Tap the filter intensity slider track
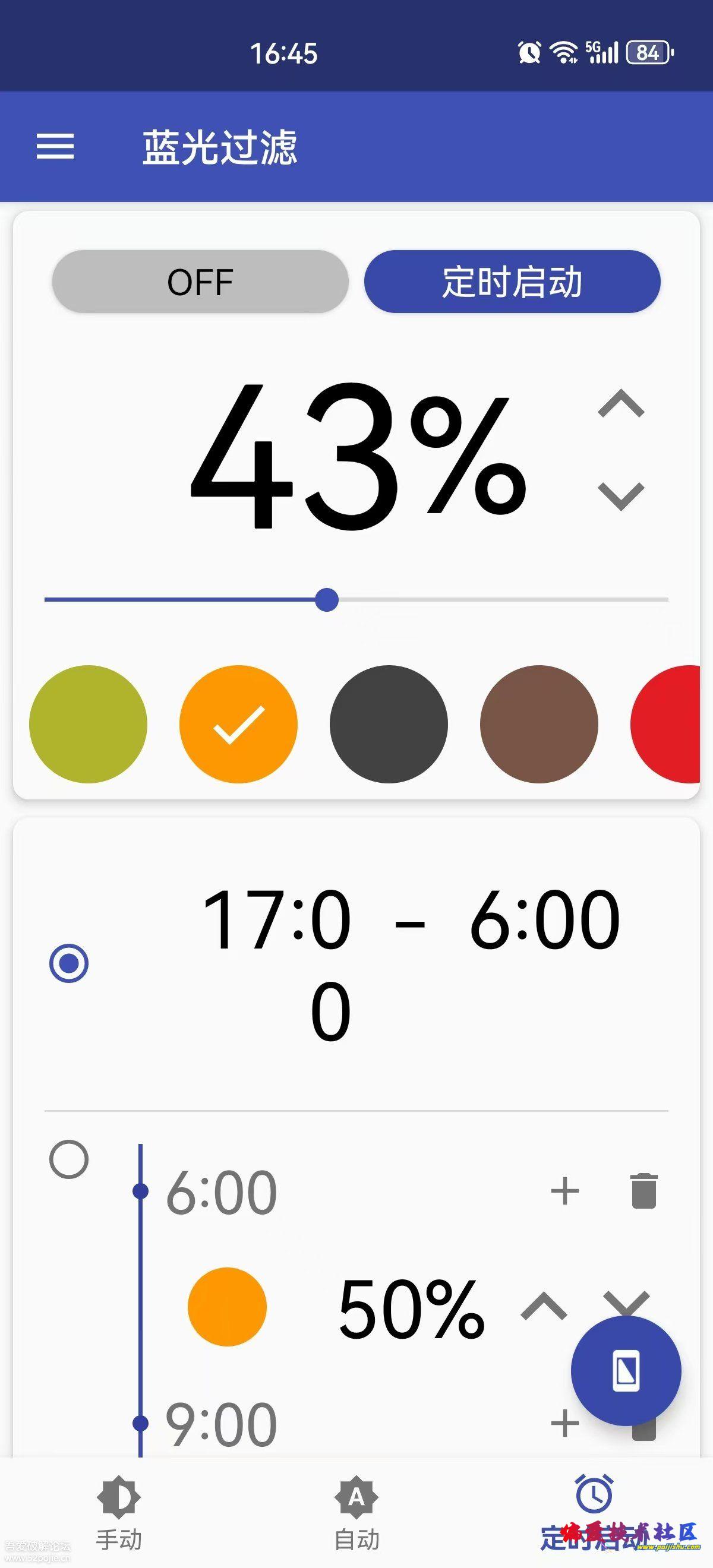Screen dimensions: 713x1568 tap(356, 599)
